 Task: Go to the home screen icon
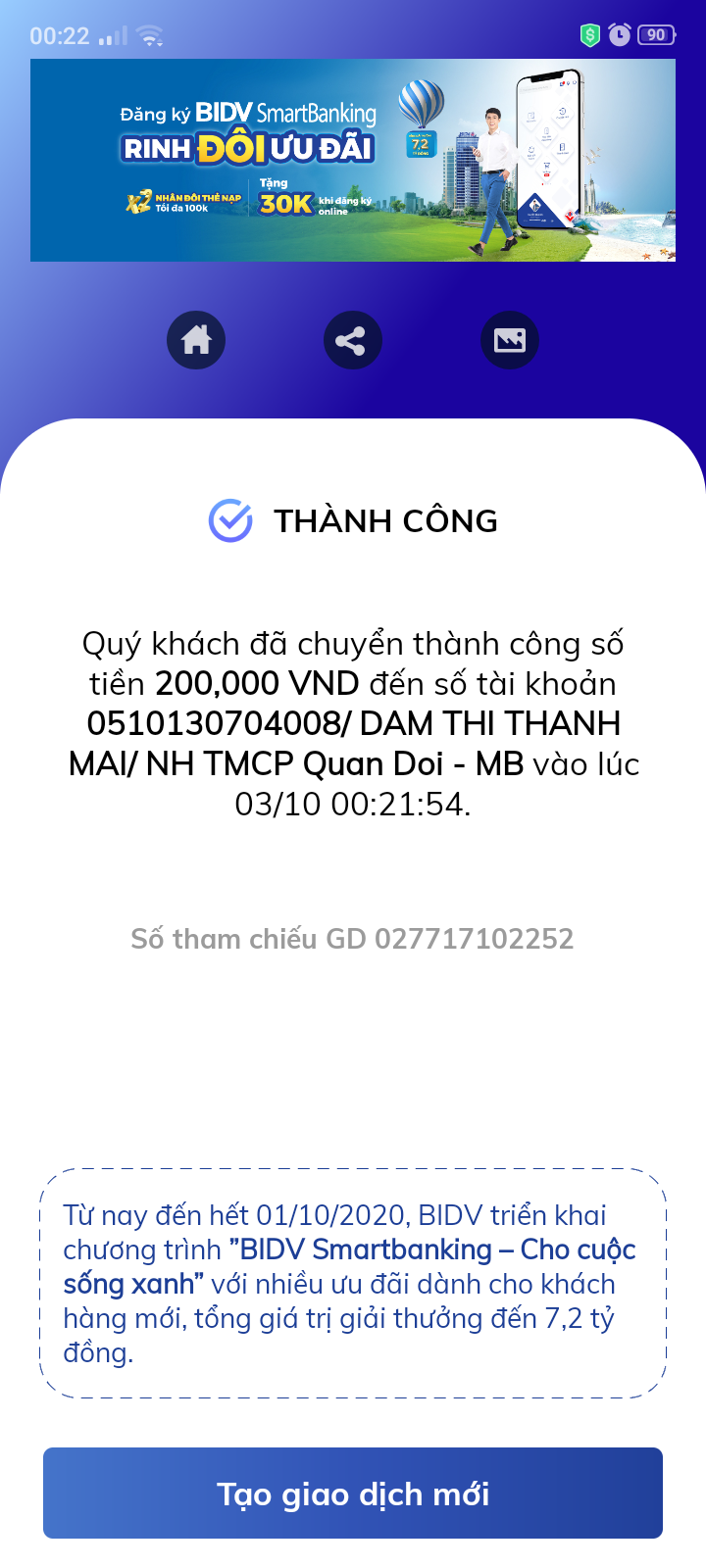(196, 340)
